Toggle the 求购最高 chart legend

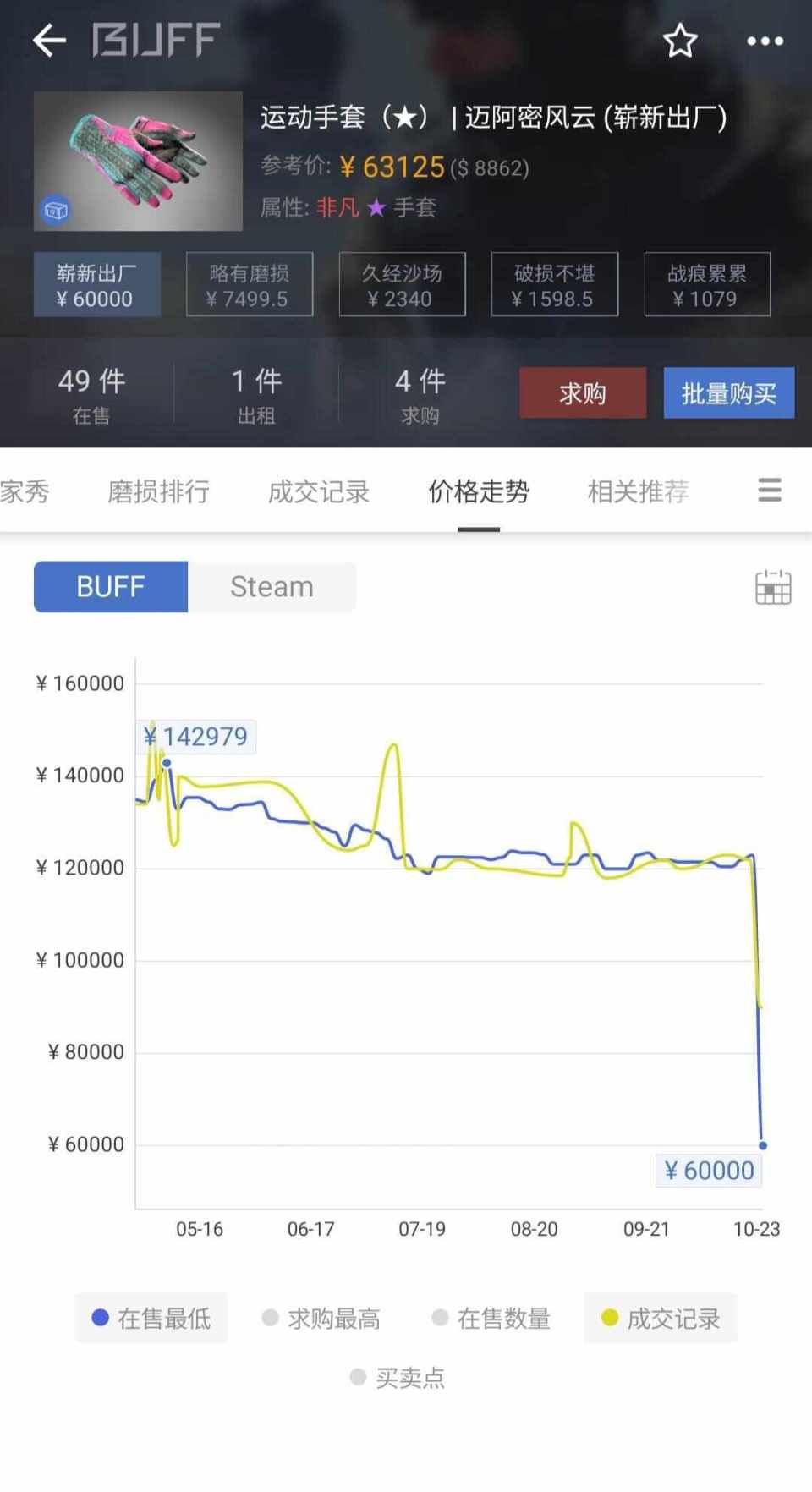click(321, 1319)
